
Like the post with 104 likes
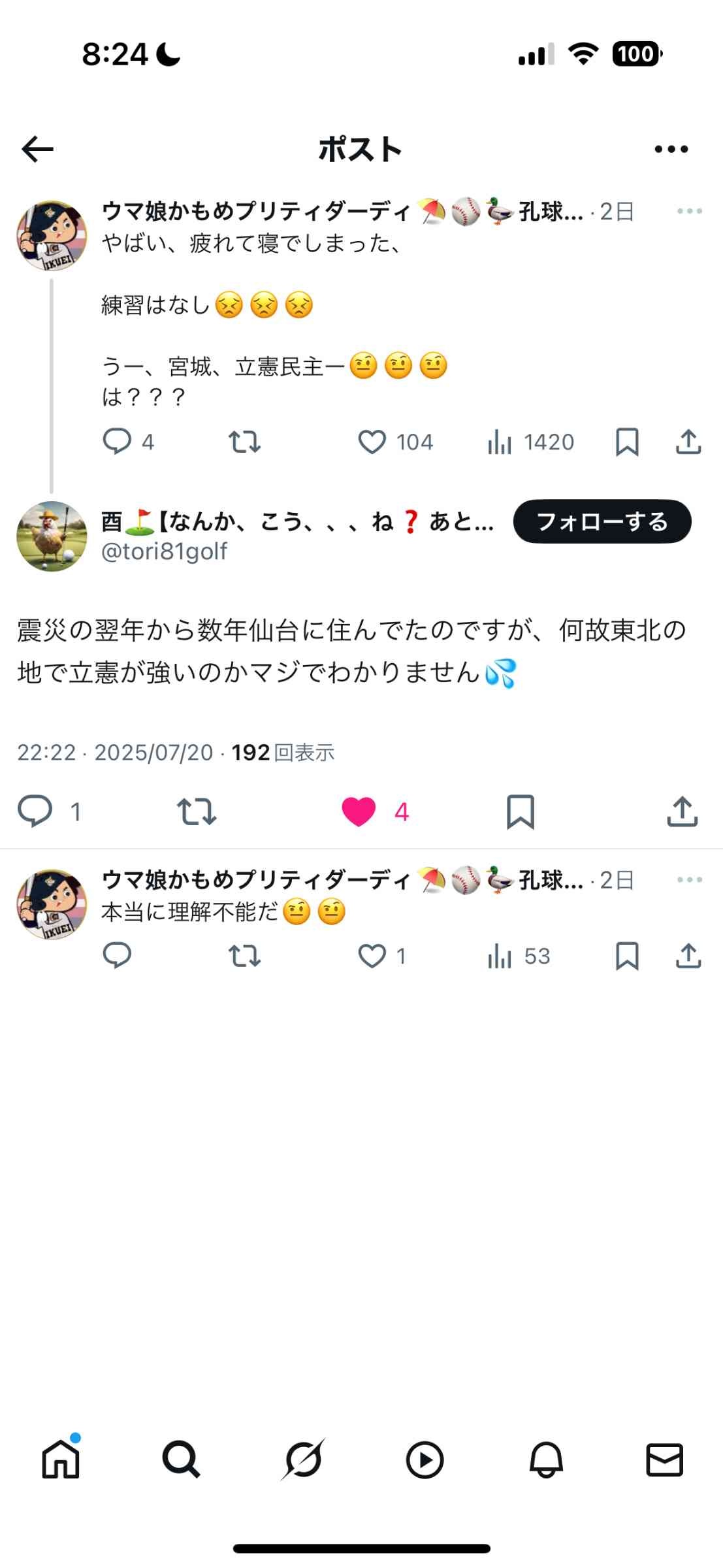(x=372, y=442)
